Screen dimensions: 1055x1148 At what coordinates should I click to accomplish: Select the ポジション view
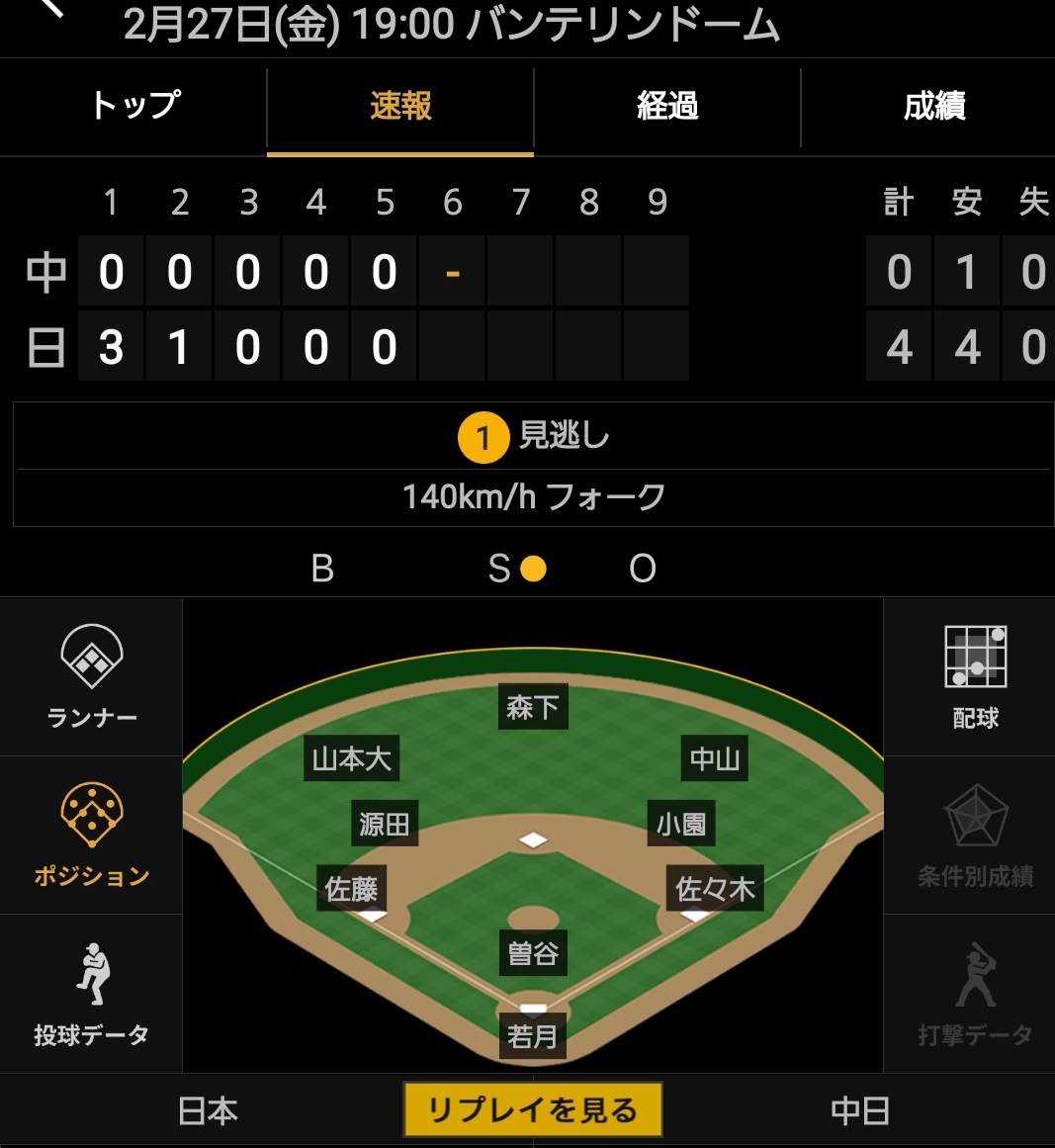click(91, 836)
